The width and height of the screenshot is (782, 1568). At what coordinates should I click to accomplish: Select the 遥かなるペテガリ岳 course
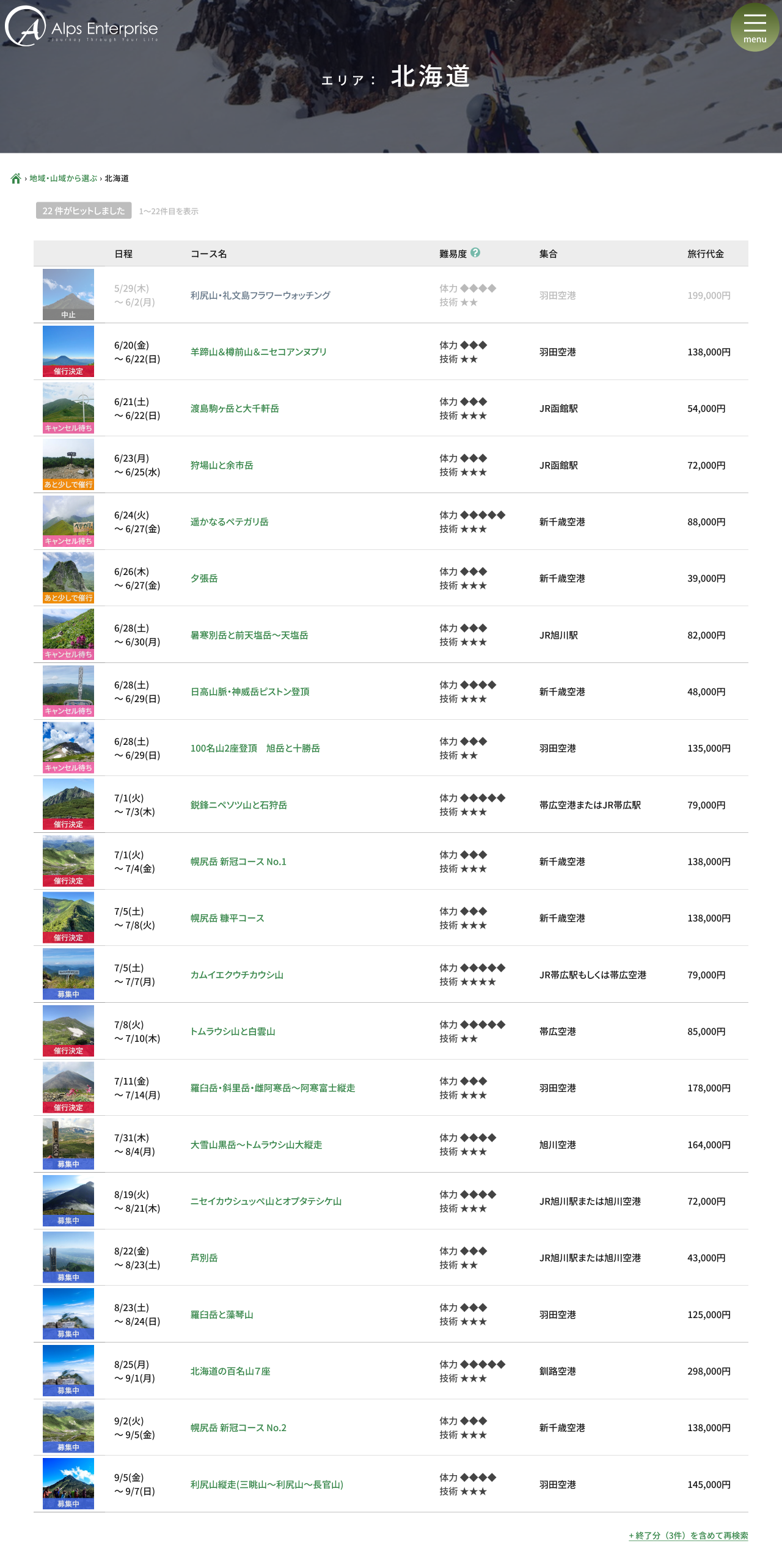[229, 522]
